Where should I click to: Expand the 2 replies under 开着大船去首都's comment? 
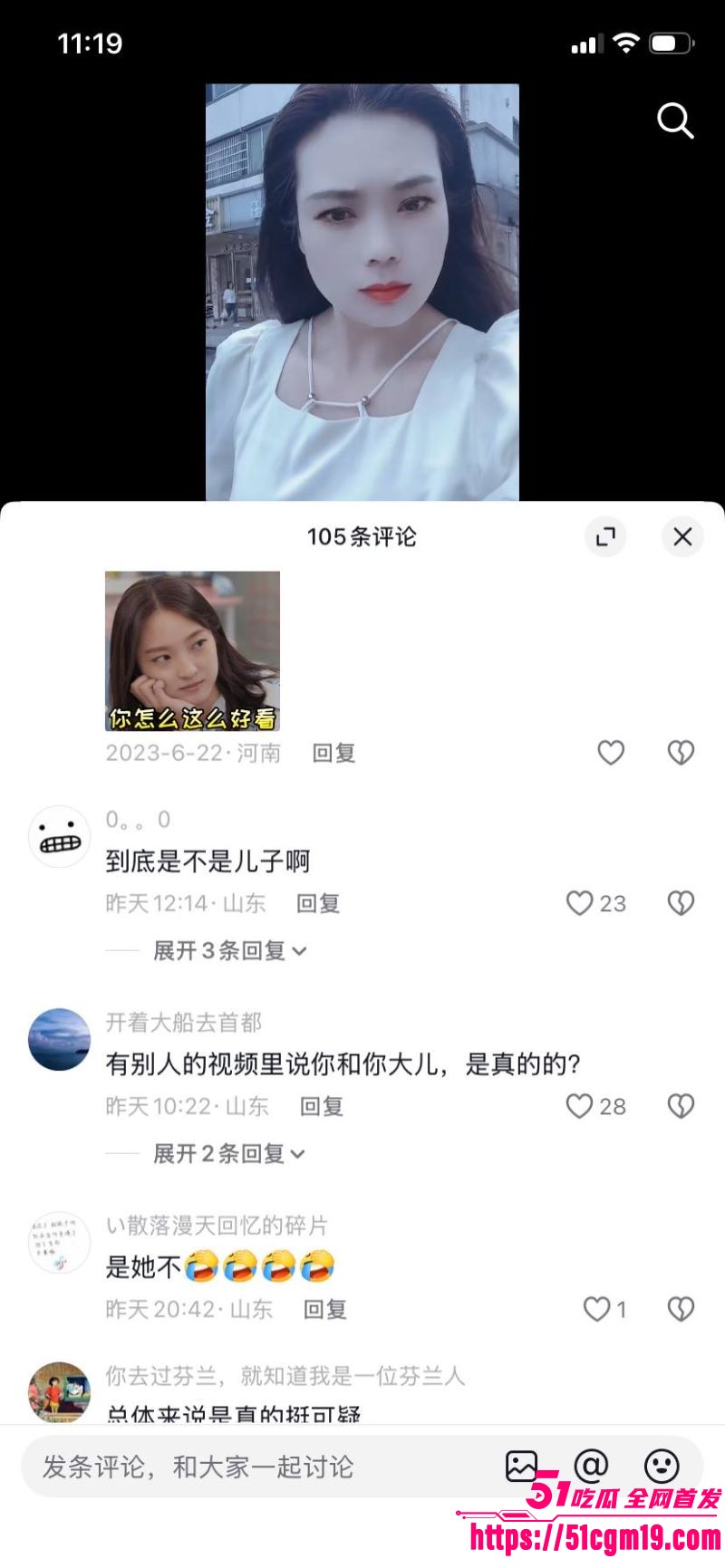tap(228, 1153)
